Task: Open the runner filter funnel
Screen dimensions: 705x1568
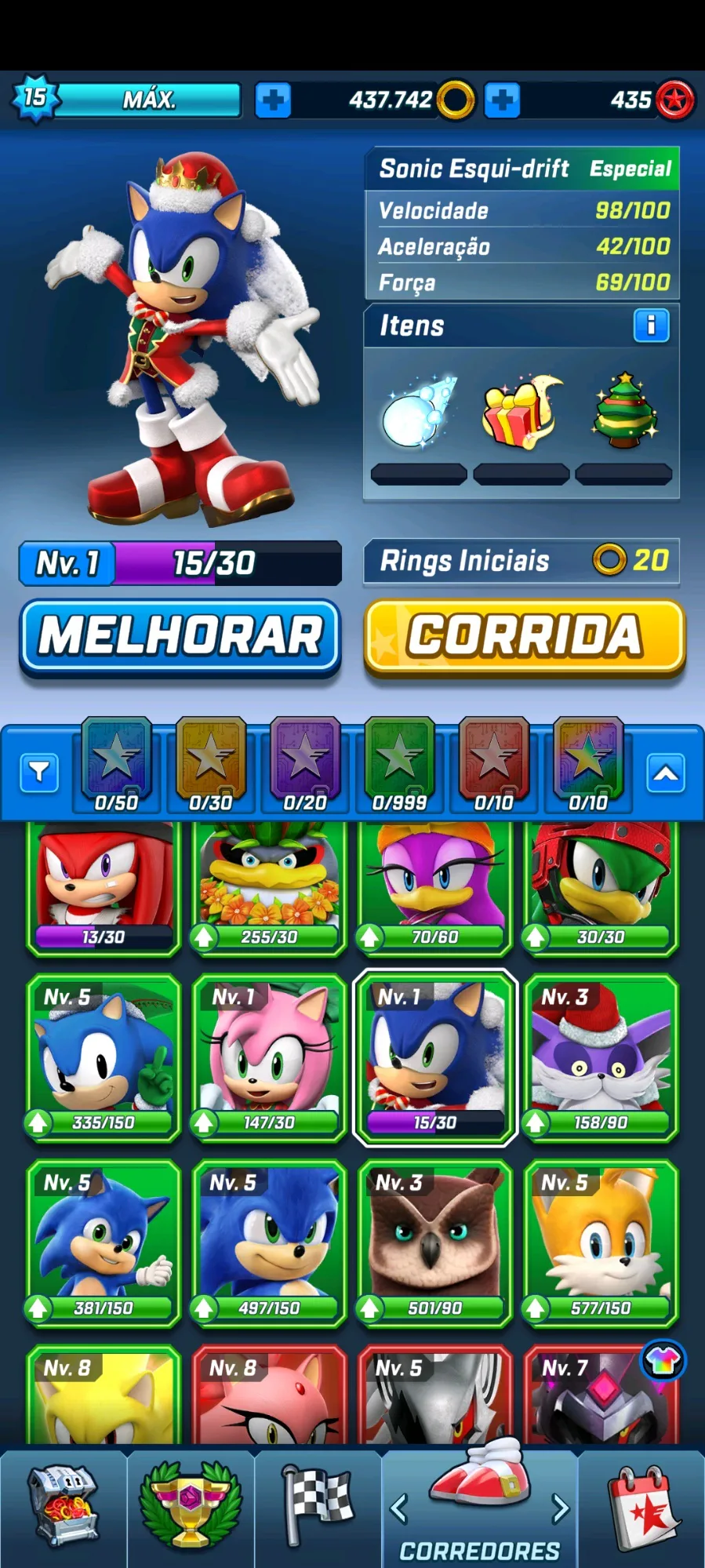Action: pyautogui.click(x=39, y=773)
